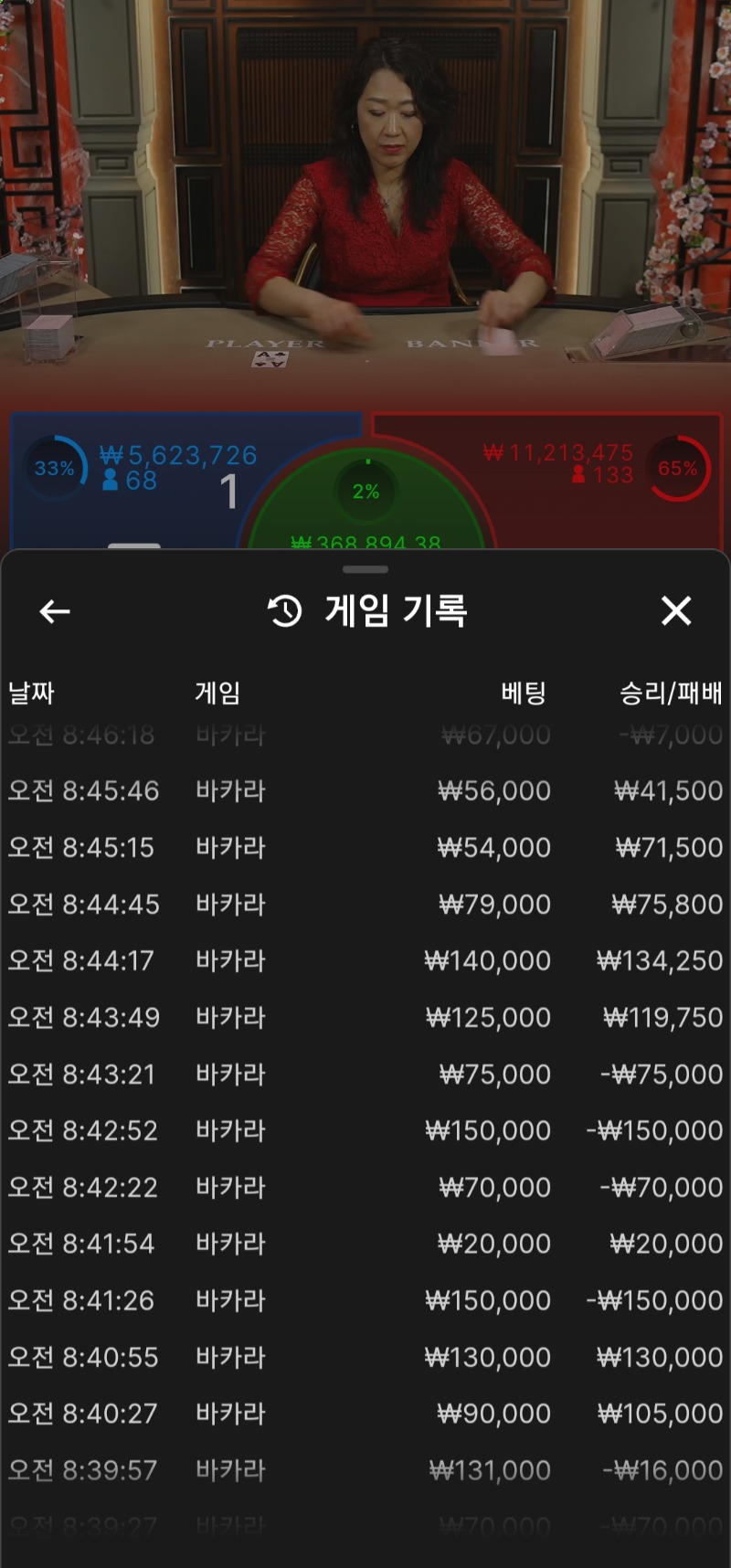Image resolution: width=731 pixels, height=1568 pixels.
Task: Tap the drag handle above 게임 기록
Action: pos(365,569)
